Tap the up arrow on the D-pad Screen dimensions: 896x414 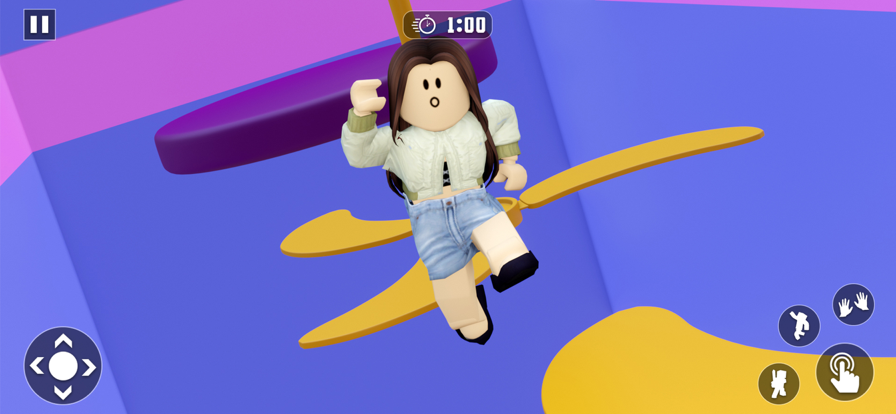(62, 341)
